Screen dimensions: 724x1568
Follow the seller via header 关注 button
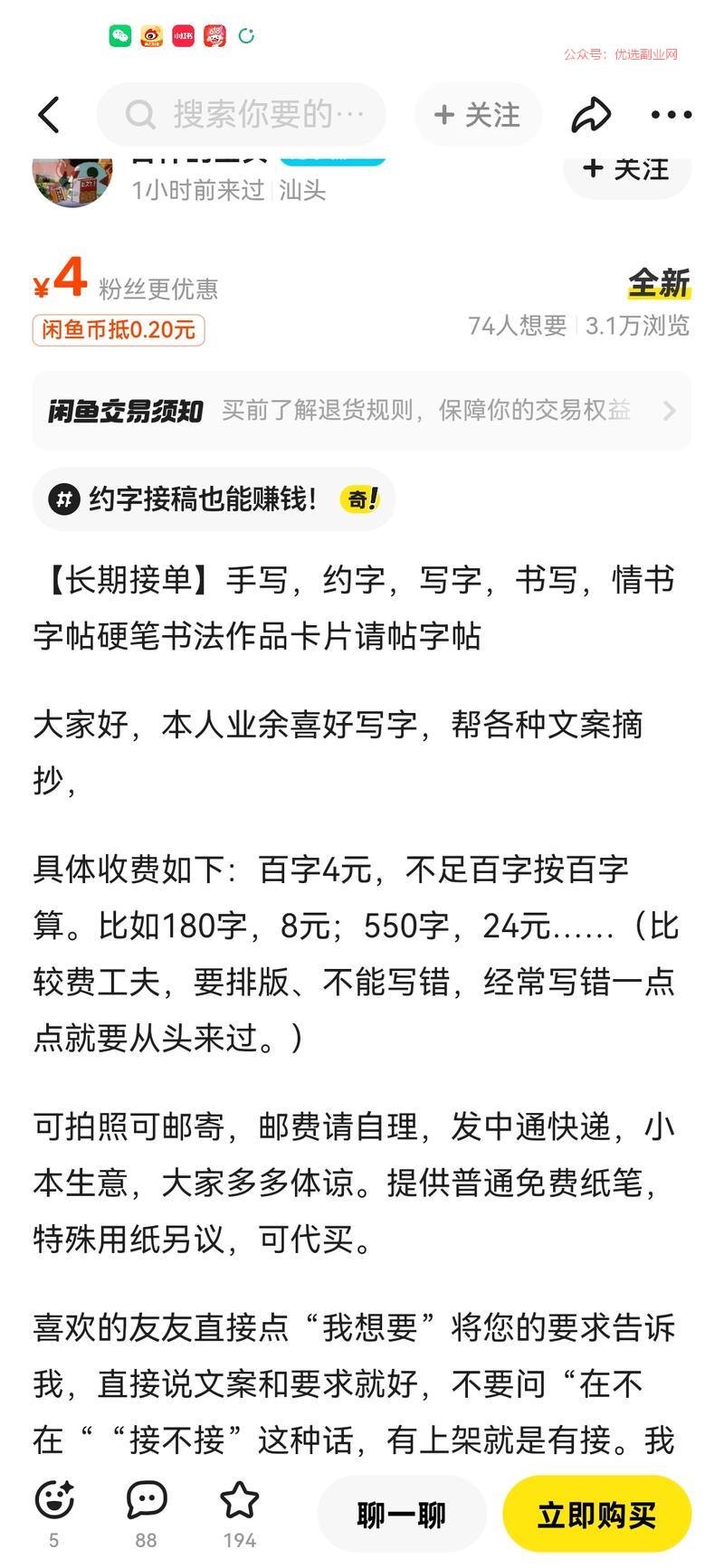pos(478,115)
